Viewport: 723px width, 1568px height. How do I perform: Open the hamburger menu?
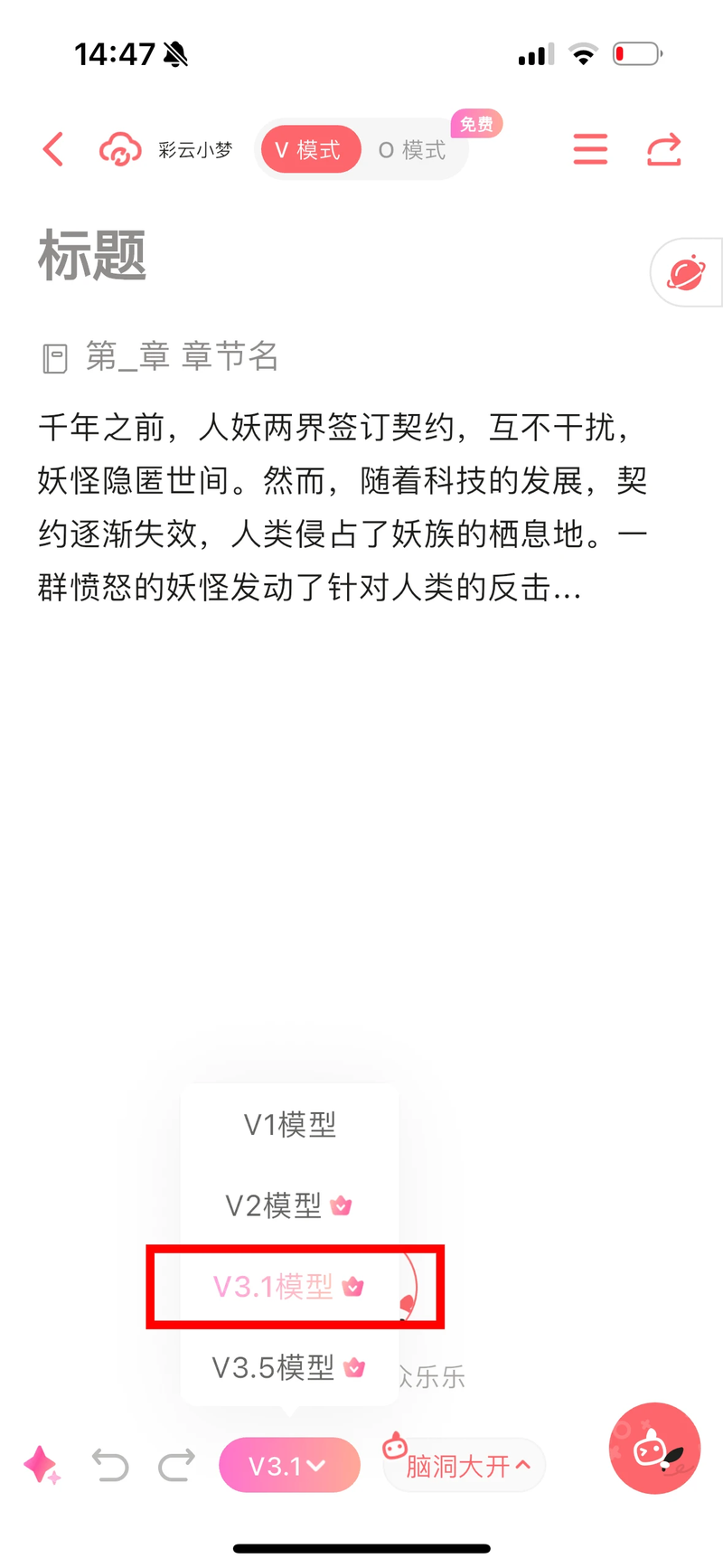tap(590, 149)
